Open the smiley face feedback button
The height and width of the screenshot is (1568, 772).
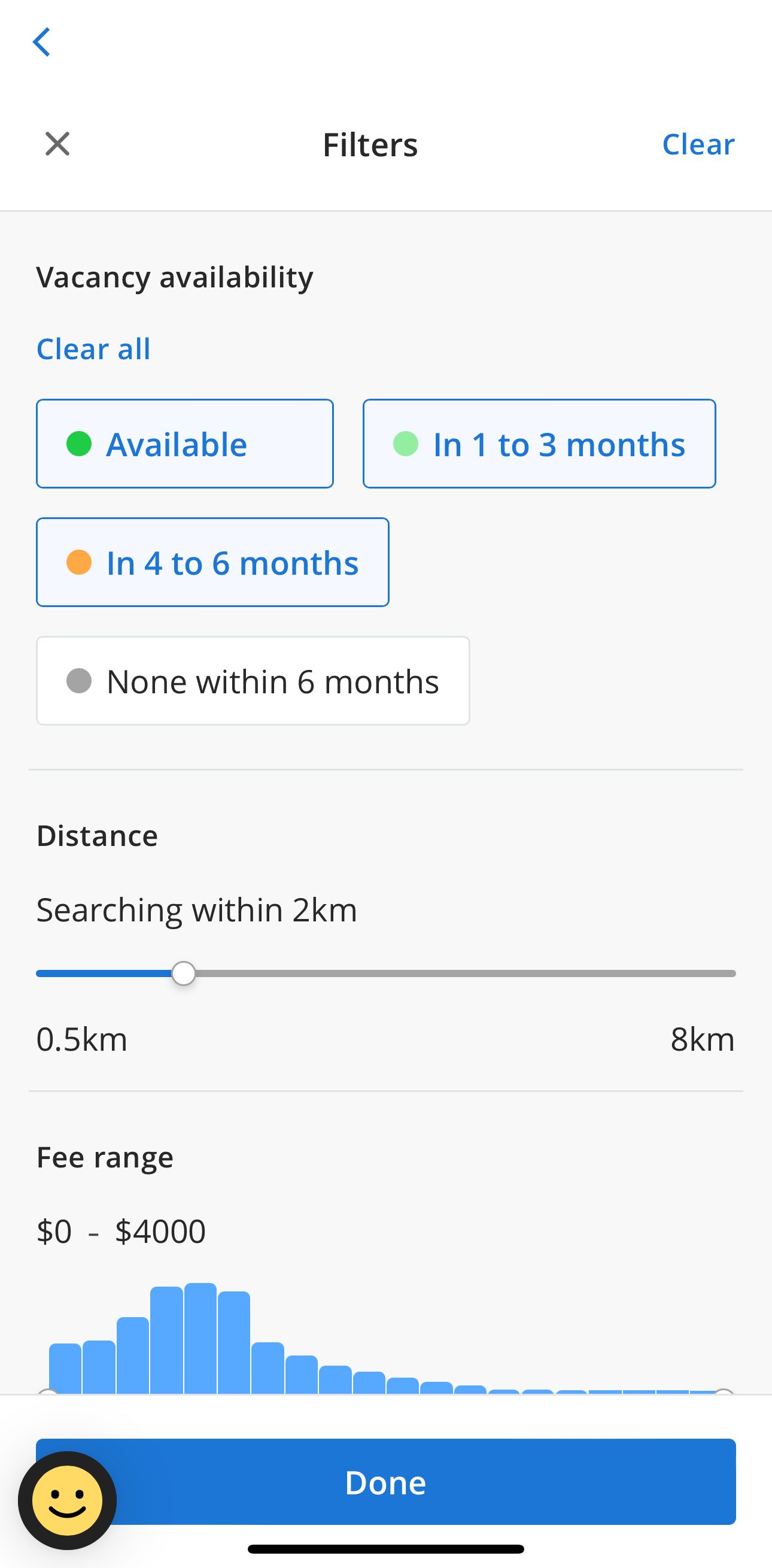[x=67, y=1500]
